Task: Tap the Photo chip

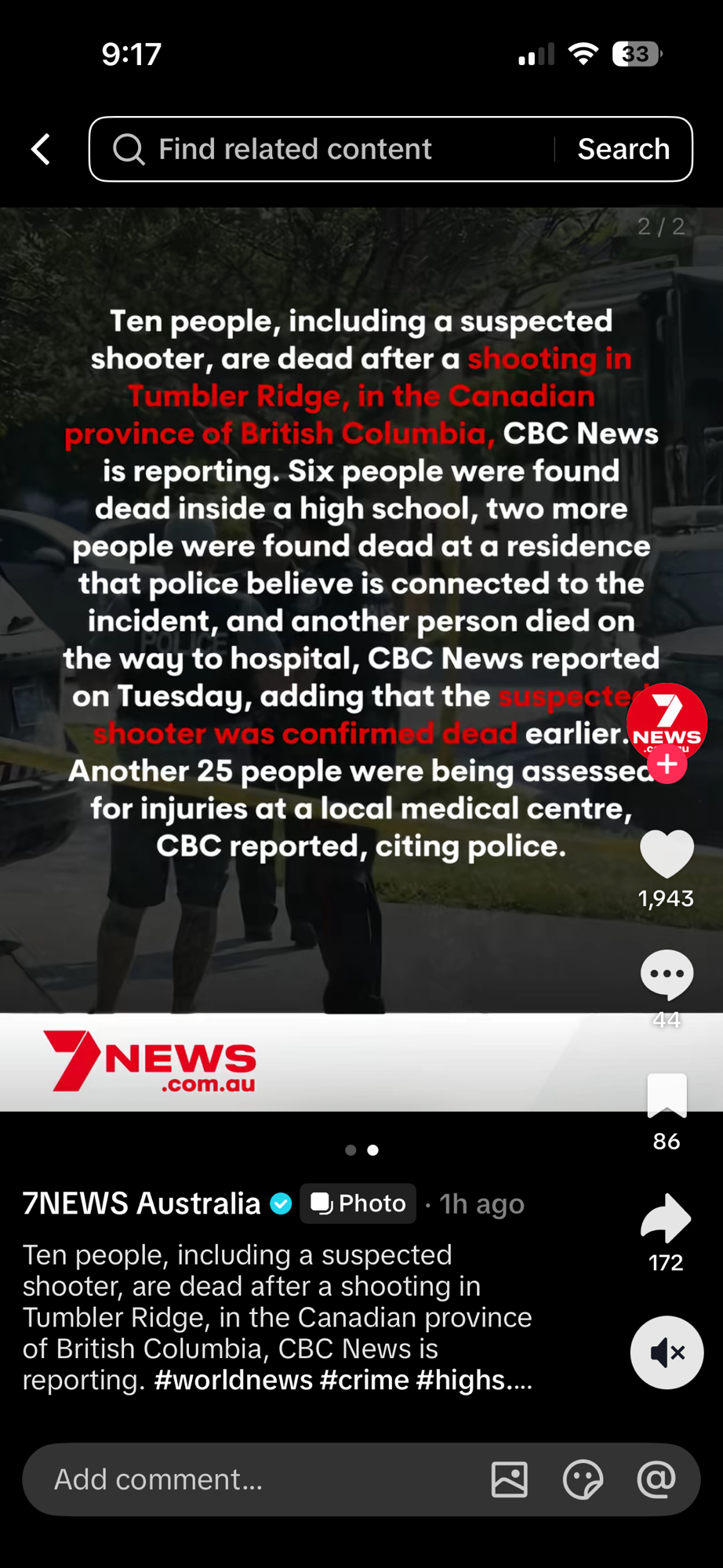Action: coord(358,1203)
